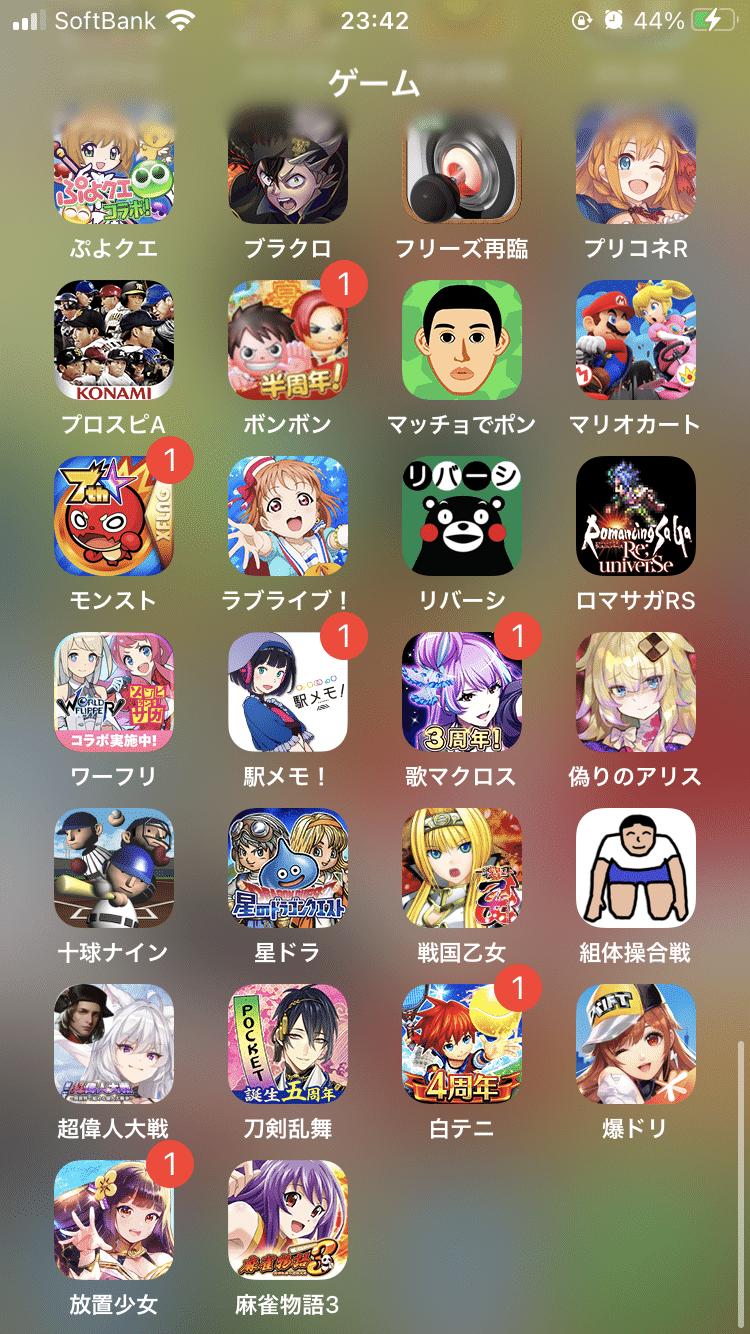Start the ラブライブ！ app
The width and height of the screenshot is (750, 1334).
pos(287,515)
